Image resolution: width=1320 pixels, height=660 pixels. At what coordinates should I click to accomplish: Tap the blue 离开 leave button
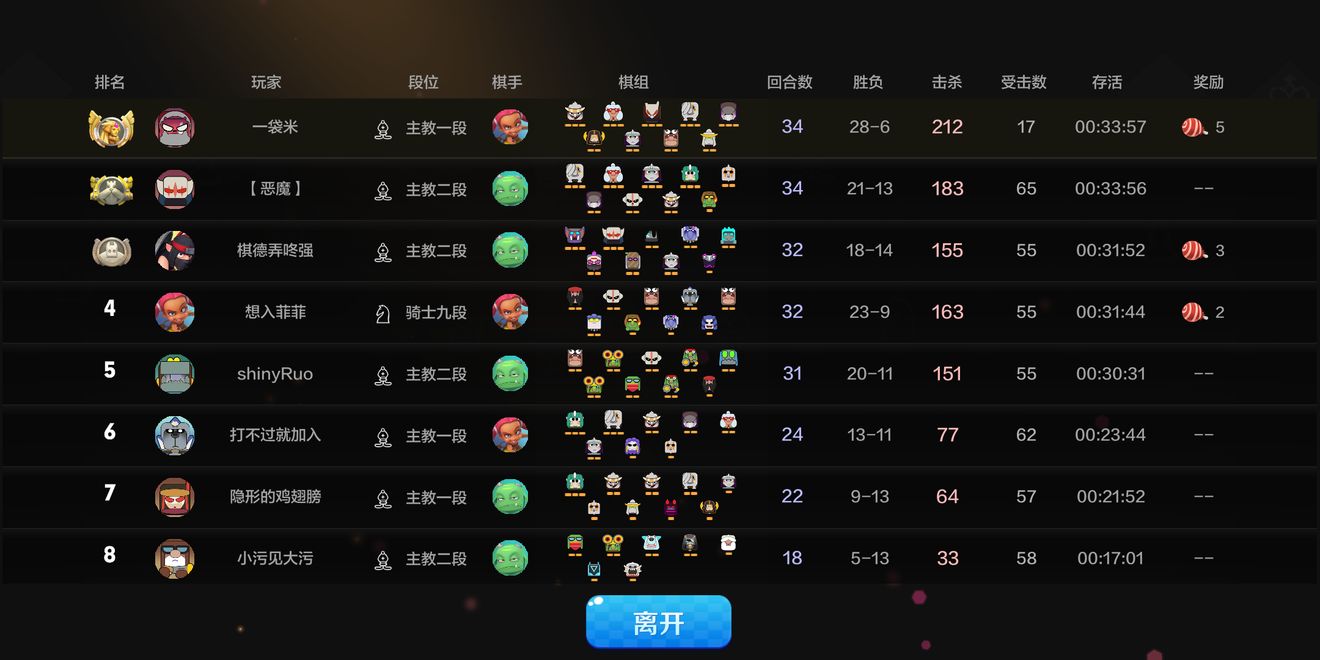coord(658,622)
